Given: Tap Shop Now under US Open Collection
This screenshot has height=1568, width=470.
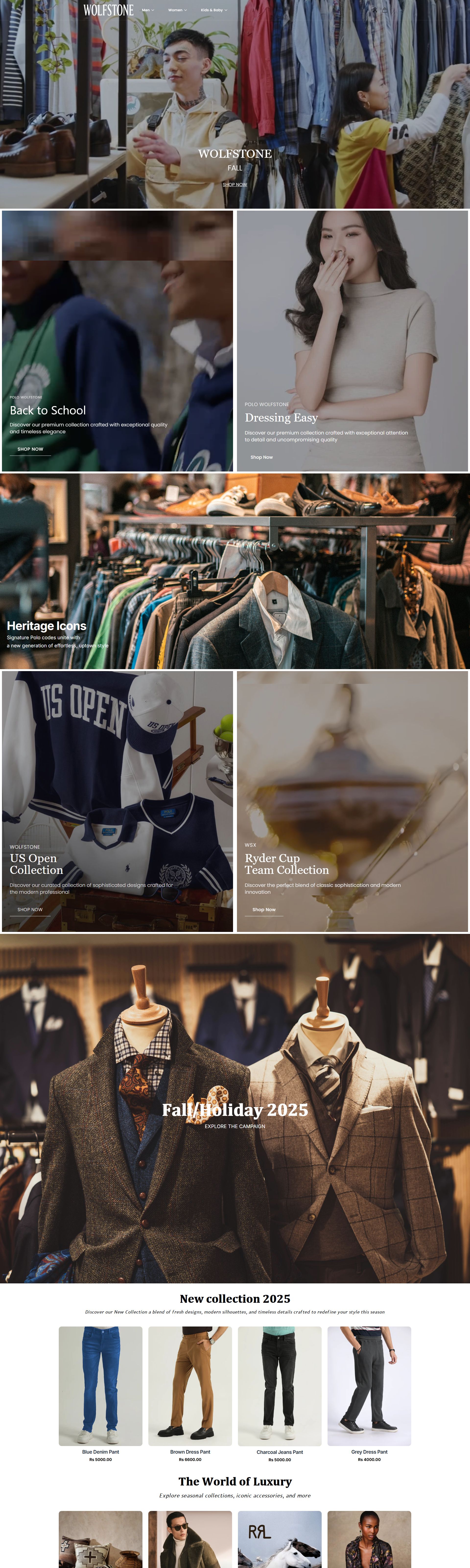Looking at the screenshot, I should pos(30,909).
